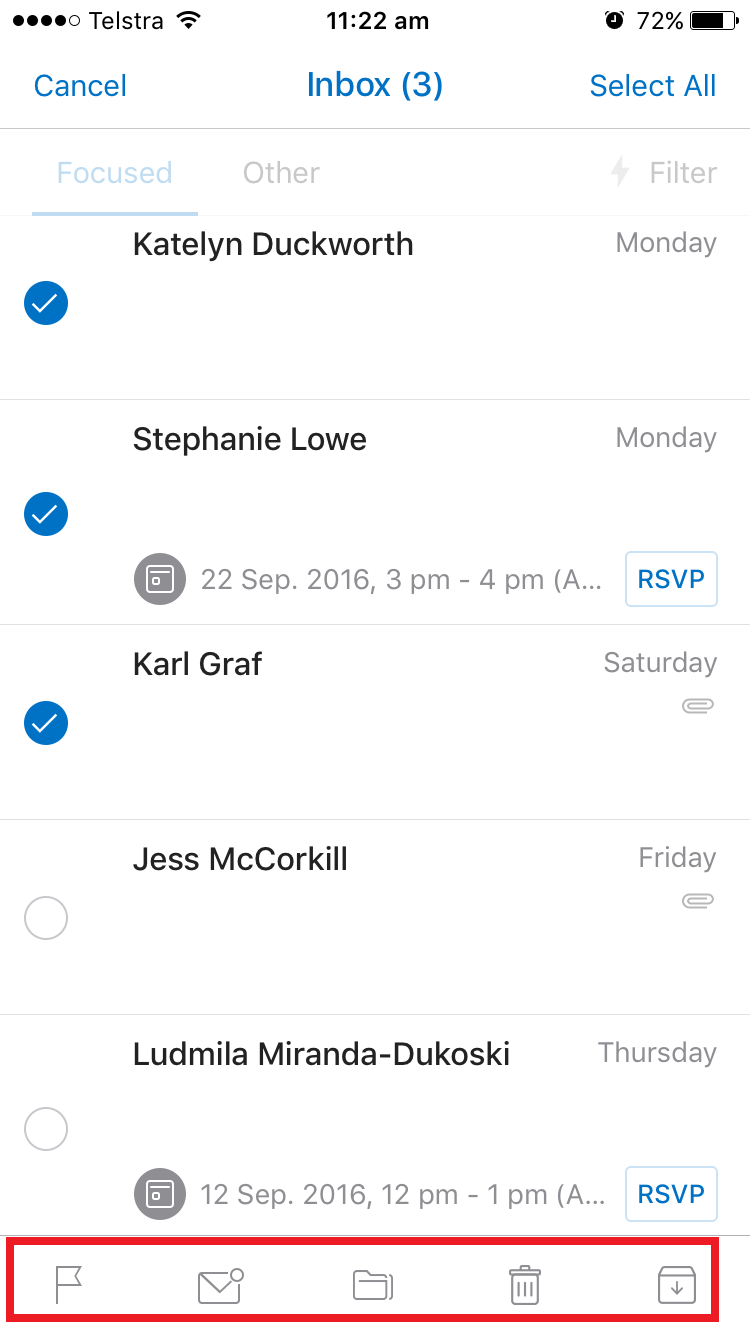Tap Select All
The width and height of the screenshot is (750, 1334).
653,86
